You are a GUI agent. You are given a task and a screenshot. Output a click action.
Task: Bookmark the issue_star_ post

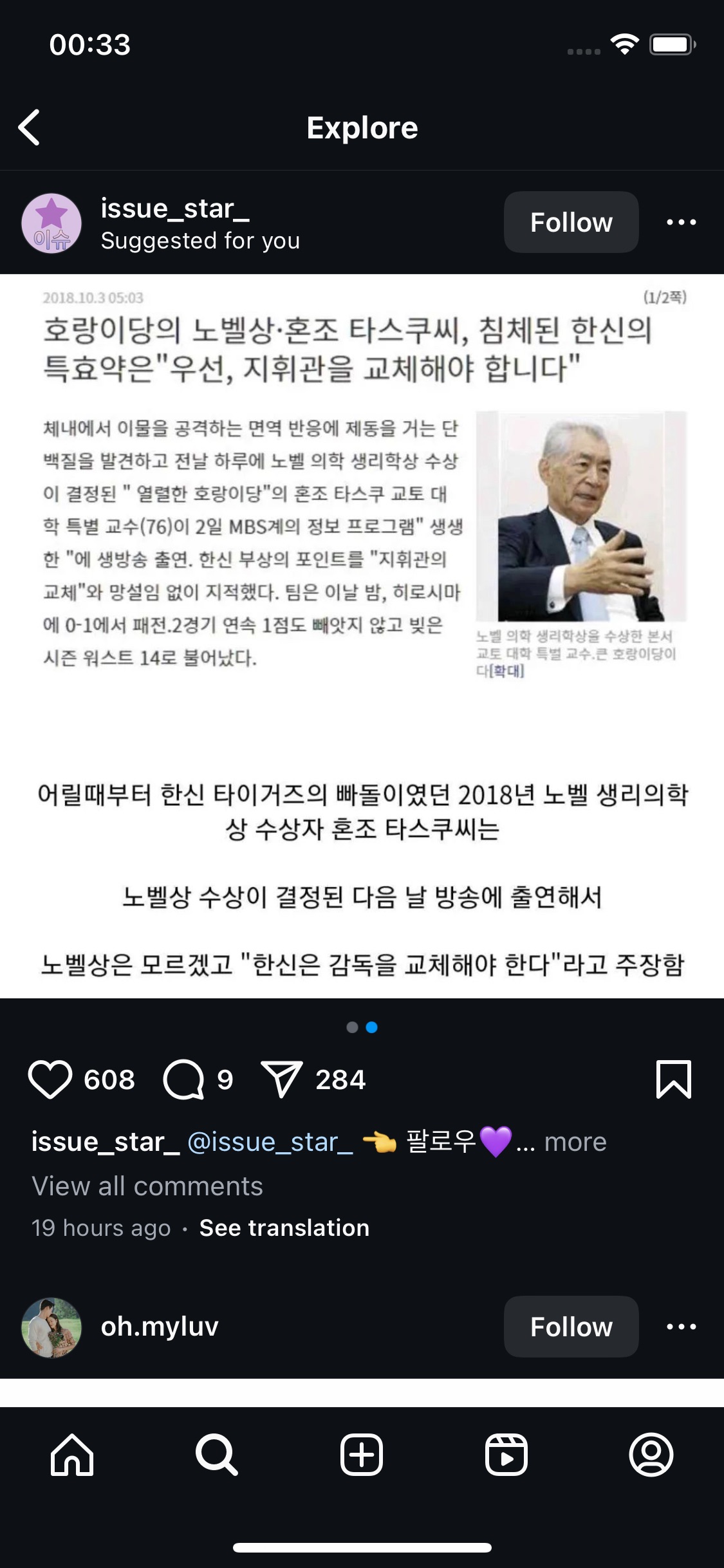[673, 1079]
